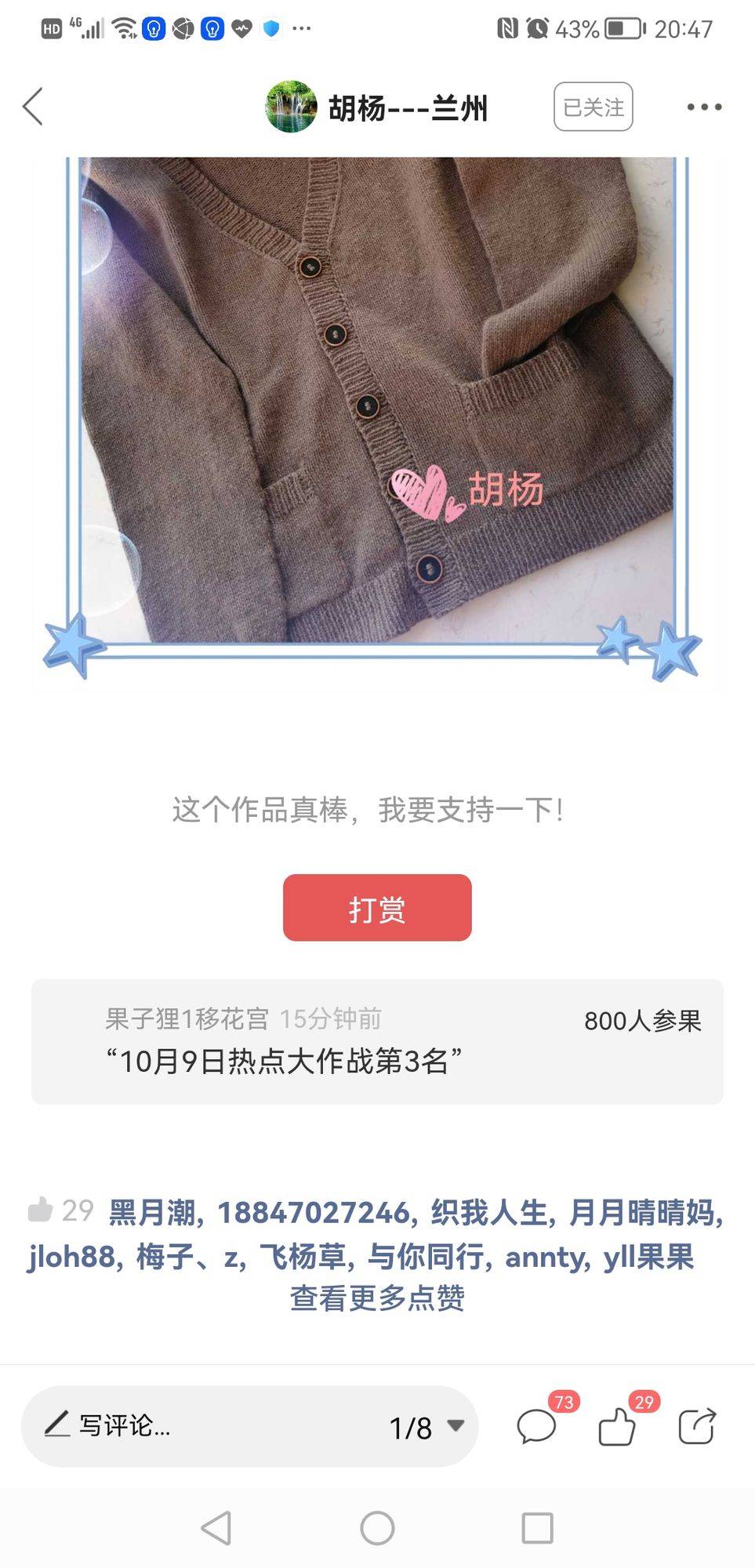Tap 查看更多点赞 to see more likes
The height and width of the screenshot is (1568, 755).
(377, 1298)
